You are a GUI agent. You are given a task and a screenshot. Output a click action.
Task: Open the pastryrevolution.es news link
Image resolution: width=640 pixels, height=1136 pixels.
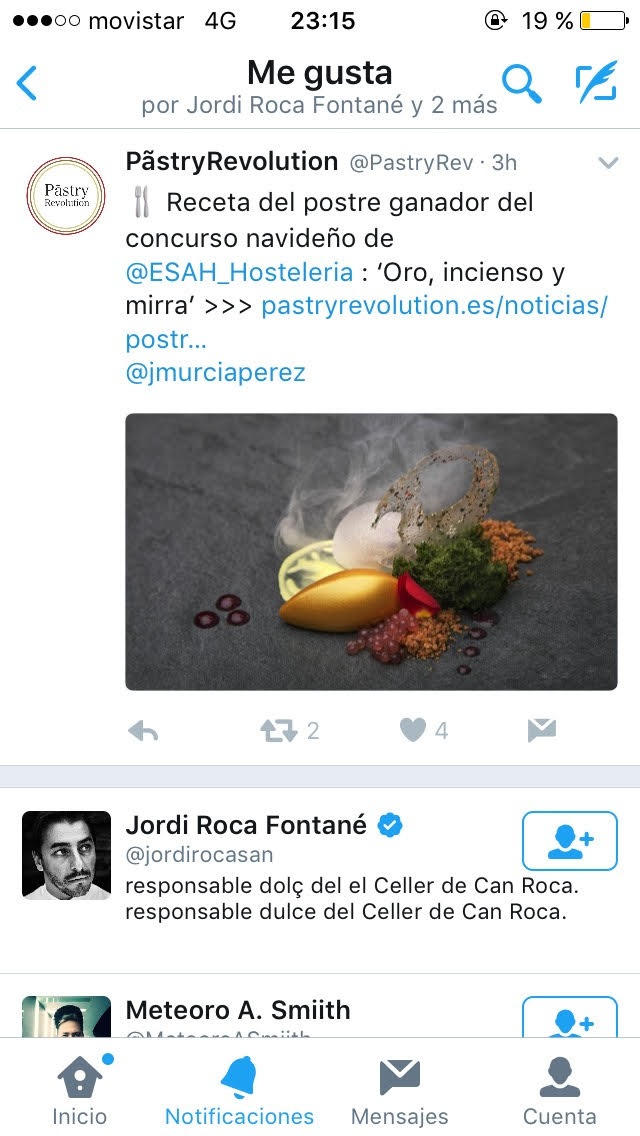pyautogui.click(x=434, y=306)
